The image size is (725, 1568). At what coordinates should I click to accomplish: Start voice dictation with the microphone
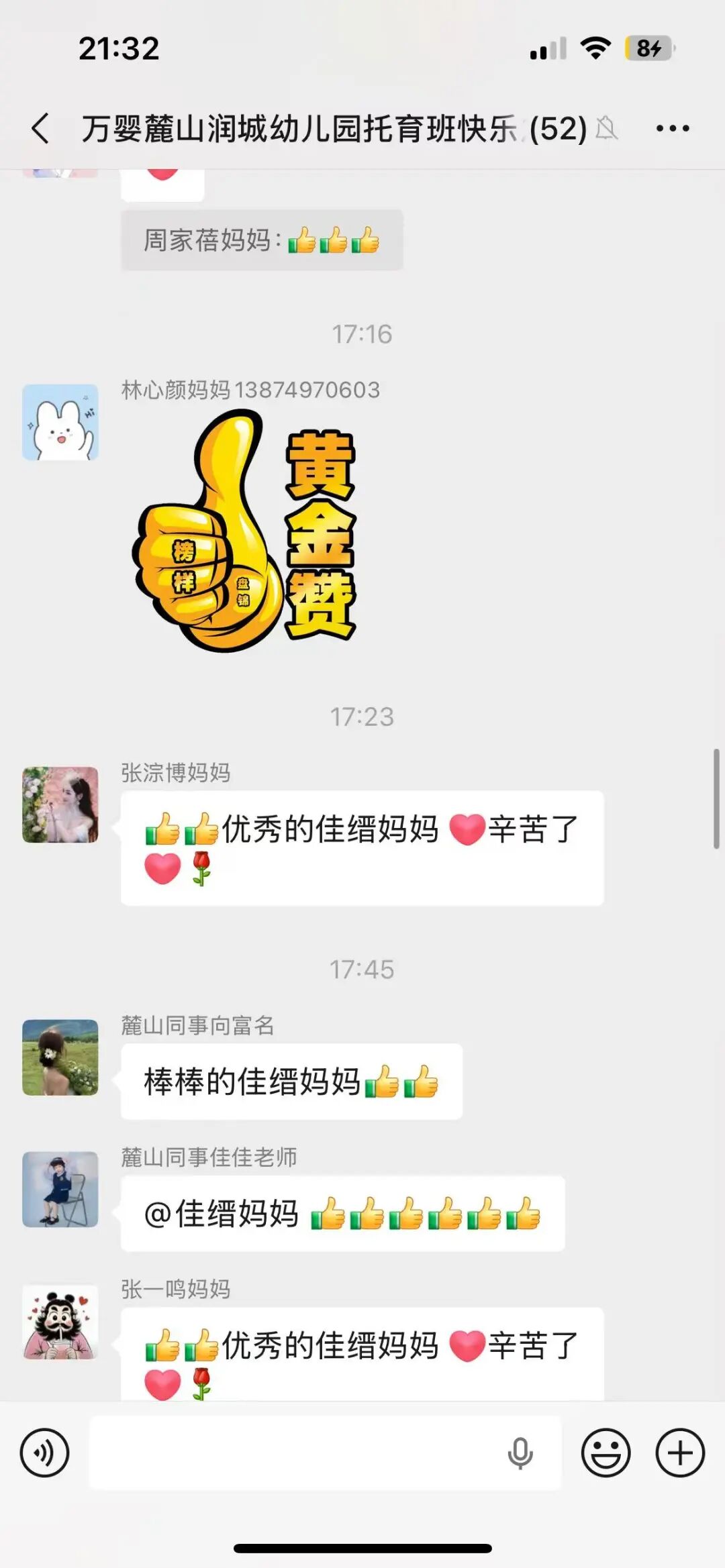[520, 1453]
